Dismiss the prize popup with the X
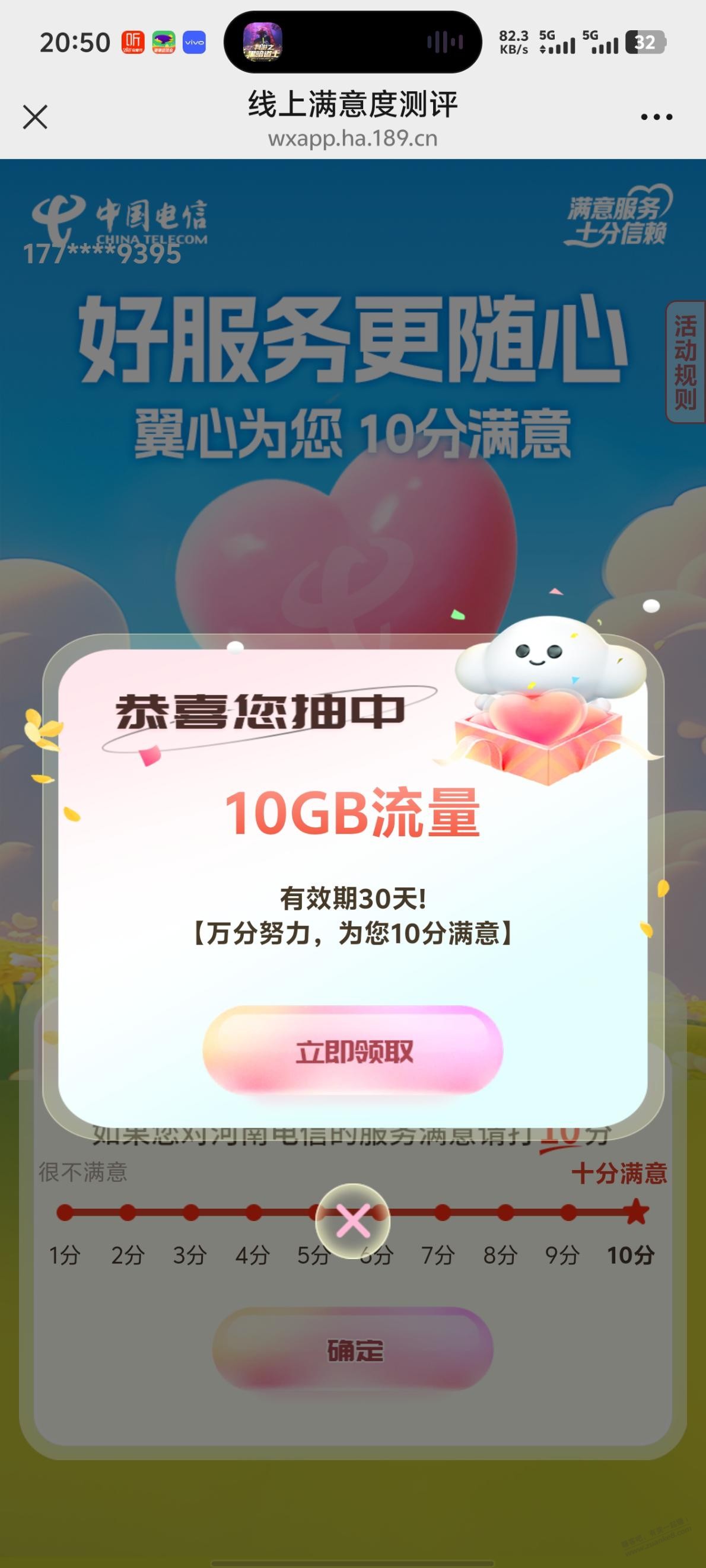Viewport: 706px width, 1568px height. click(352, 1221)
